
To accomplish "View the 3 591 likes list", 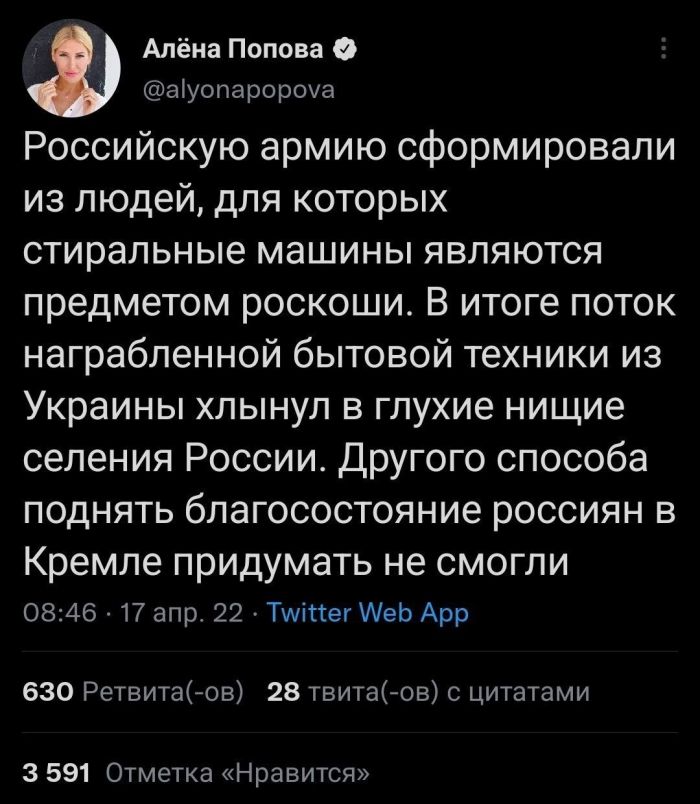I will point(196,771).
